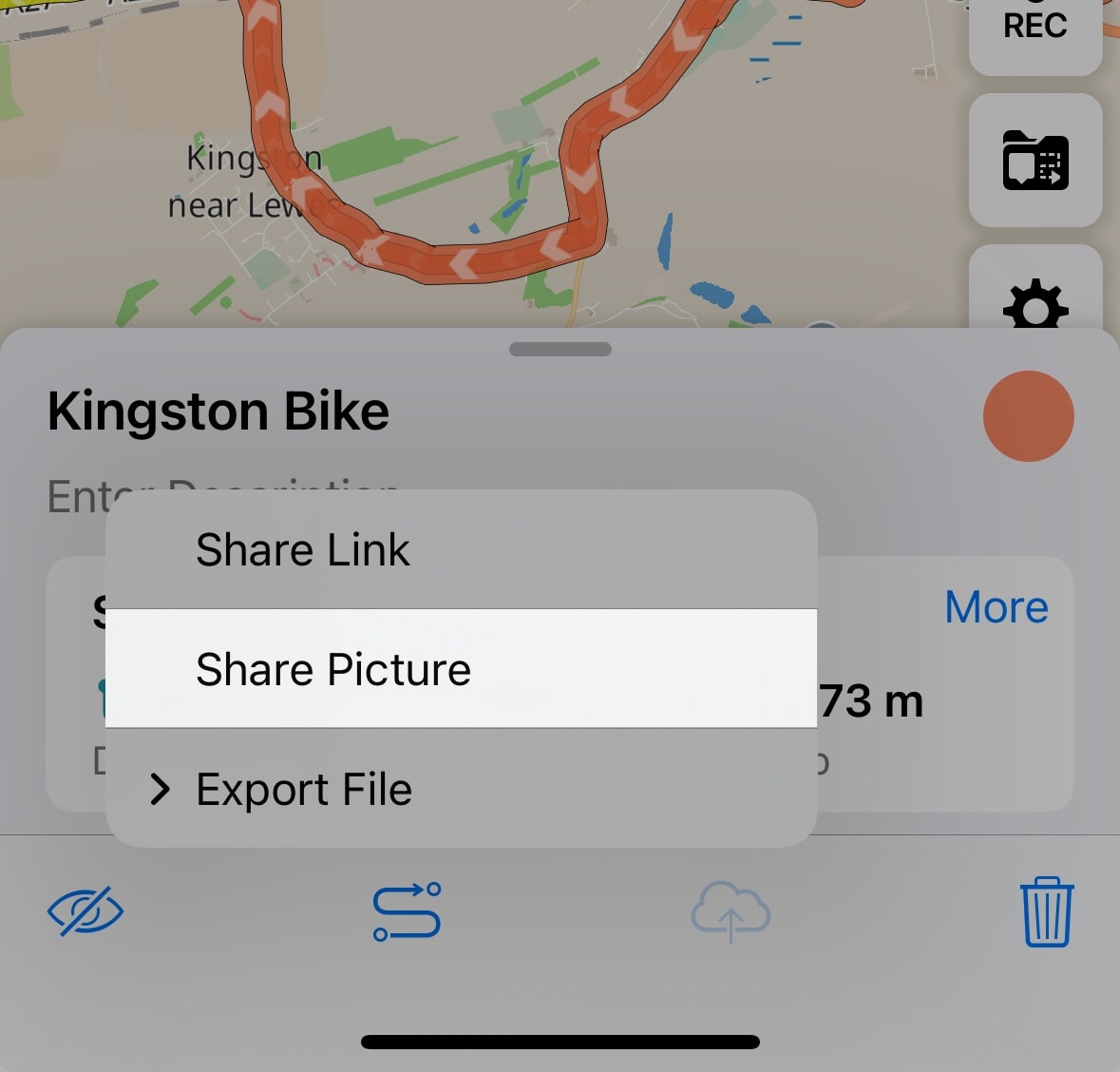The height and width of the screenshot is (1072, 1120).
Task: Select Share Link from the popup menu
Action: 461,549
